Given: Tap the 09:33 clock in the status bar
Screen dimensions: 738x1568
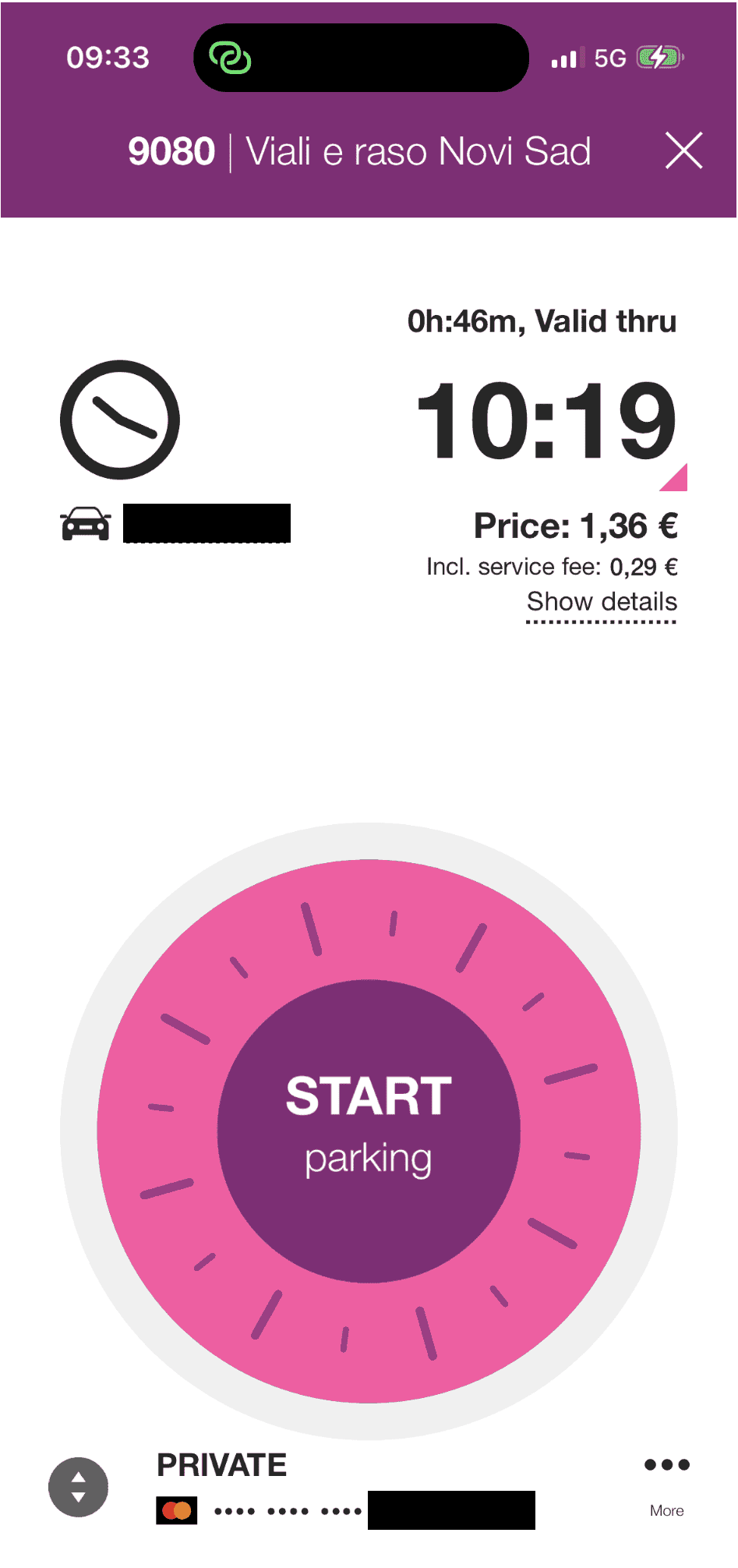Looking at the screenshot, I should click(x=108, y=56).
